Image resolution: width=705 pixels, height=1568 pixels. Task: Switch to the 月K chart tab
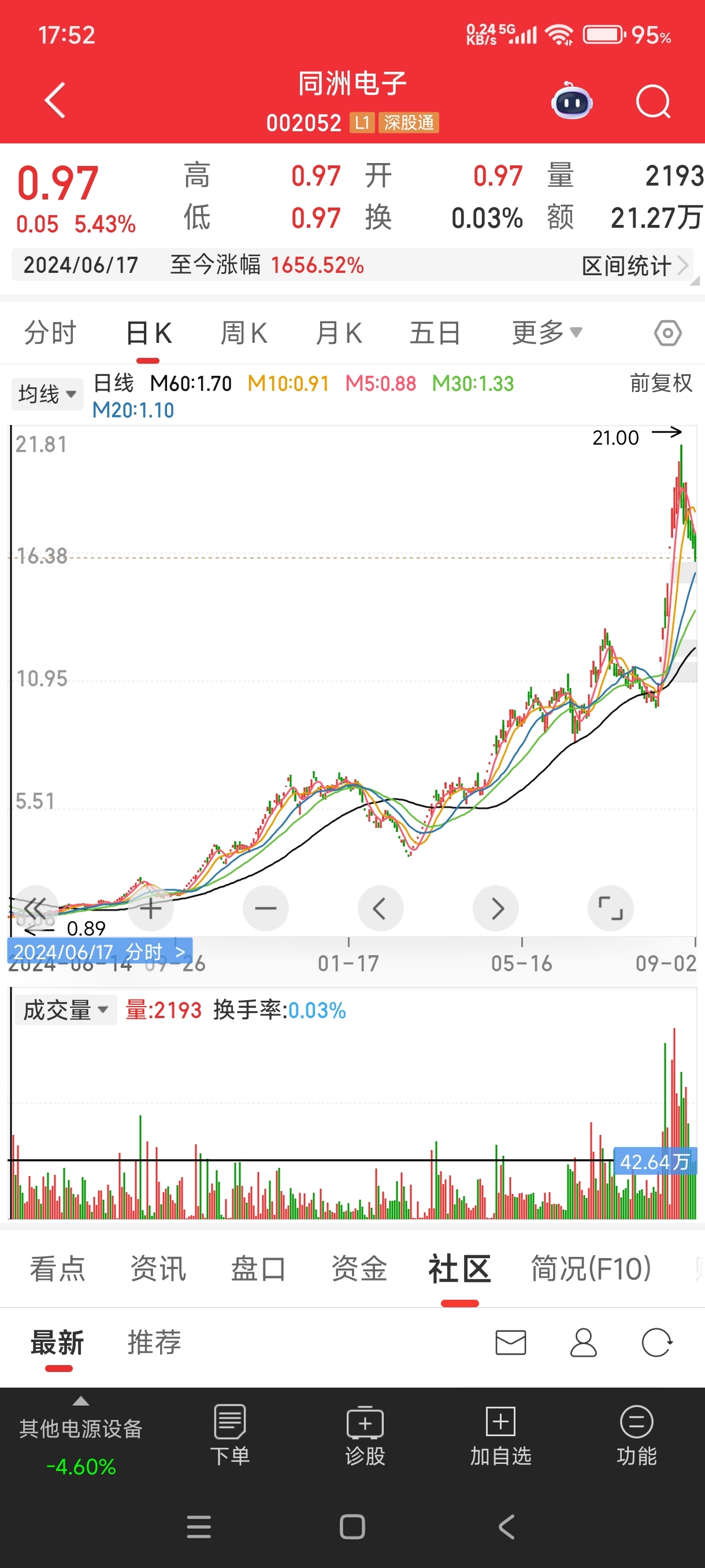coord(339,333)
